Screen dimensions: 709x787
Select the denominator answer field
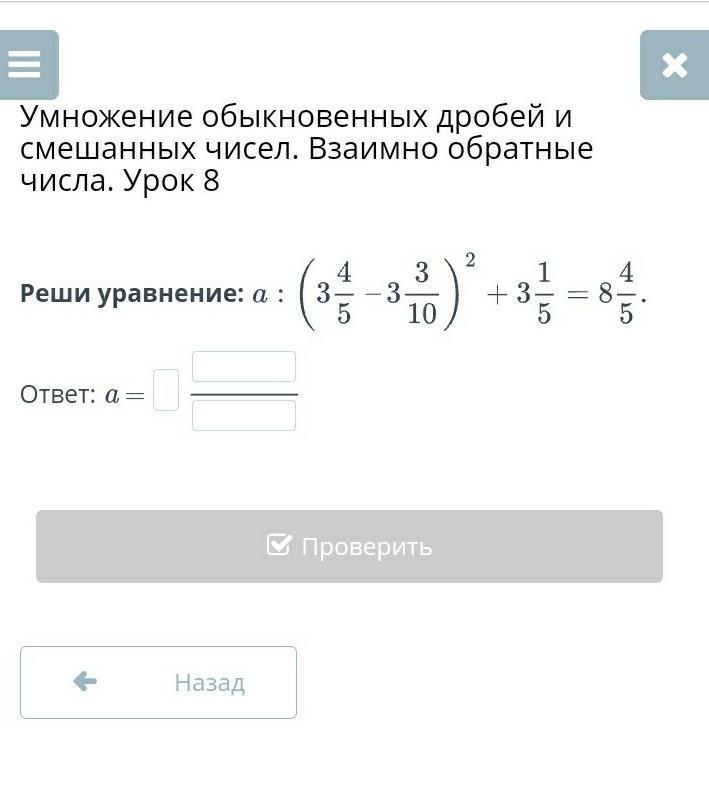(244, 415)
